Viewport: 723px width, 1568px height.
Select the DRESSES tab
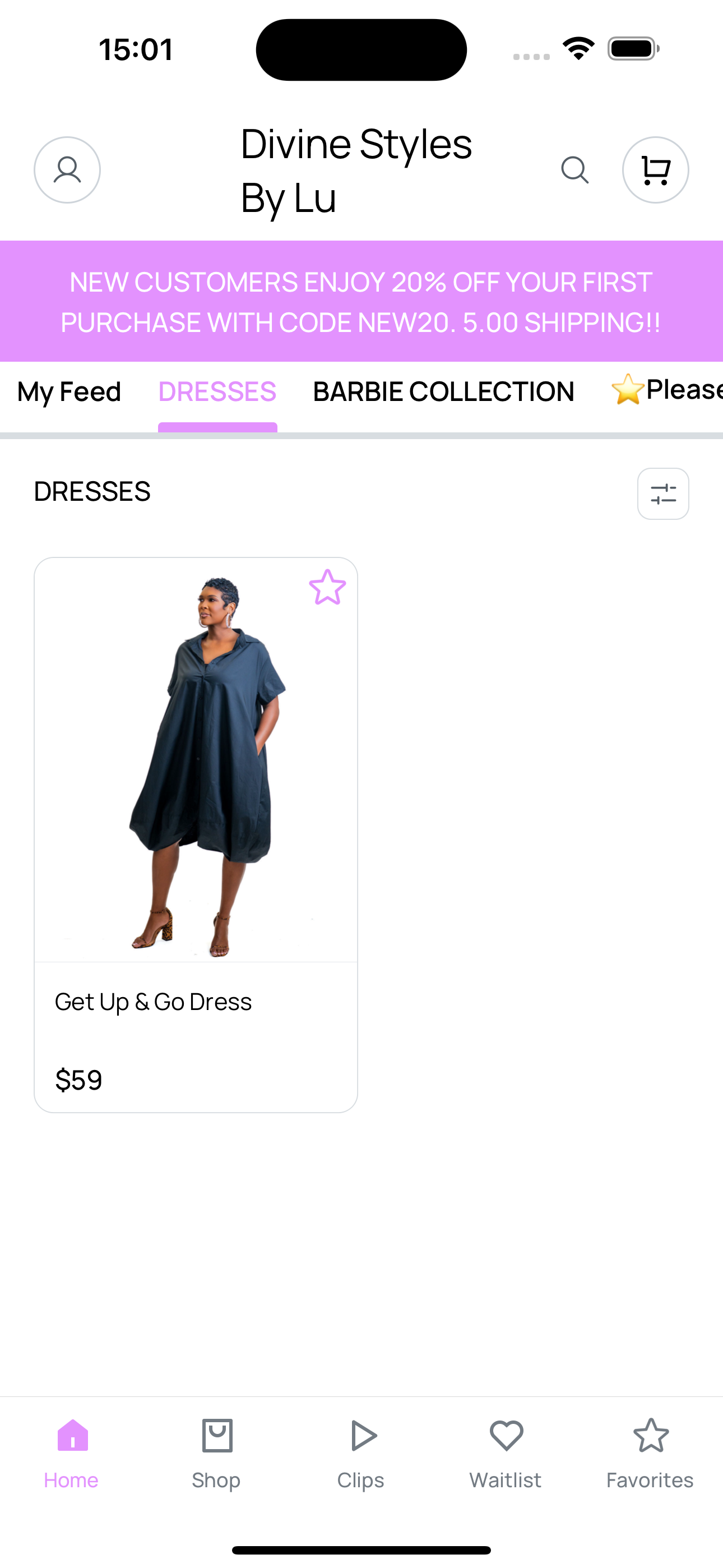point(217,391)
